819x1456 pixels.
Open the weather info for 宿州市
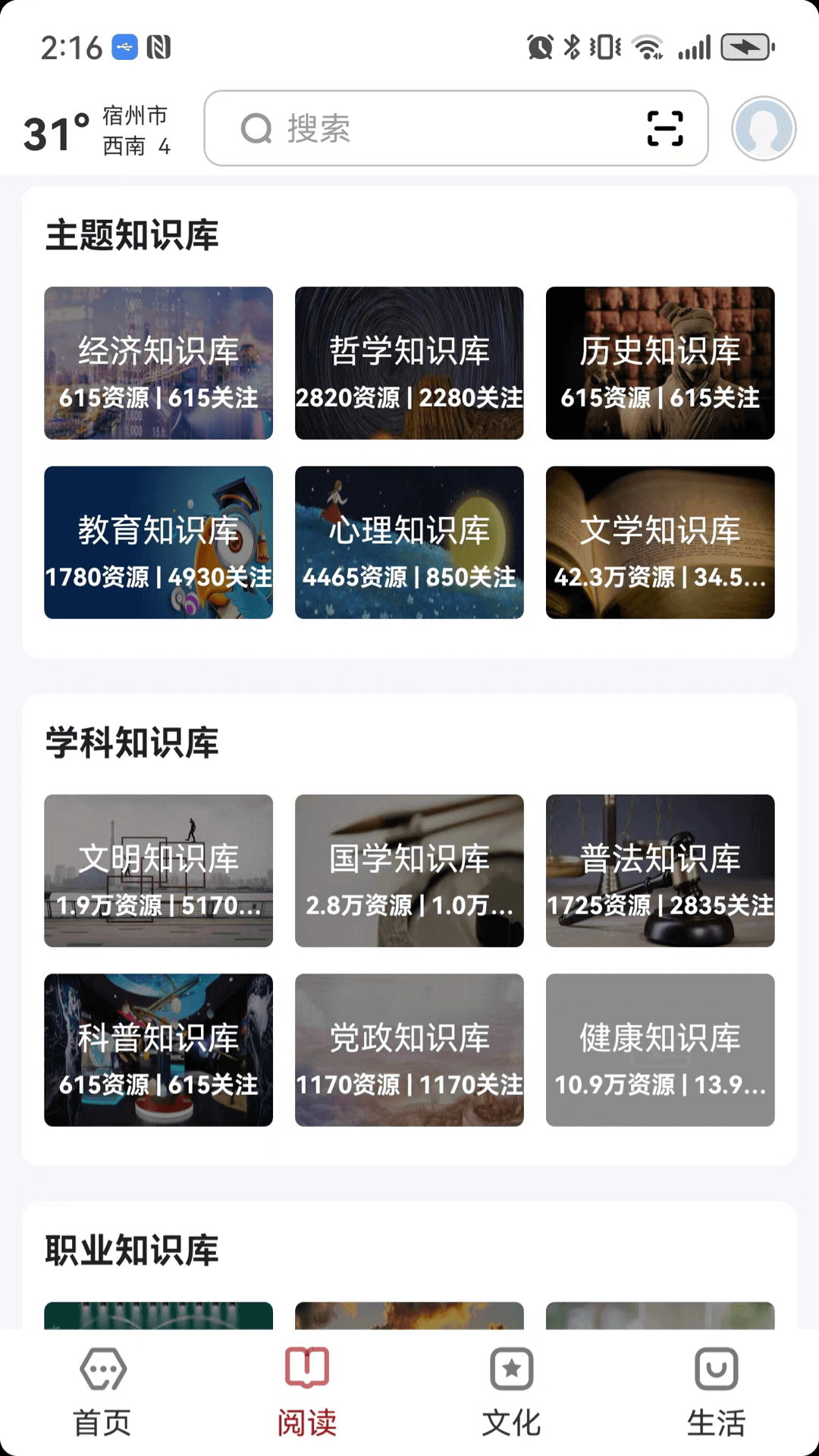pos(97,130)
